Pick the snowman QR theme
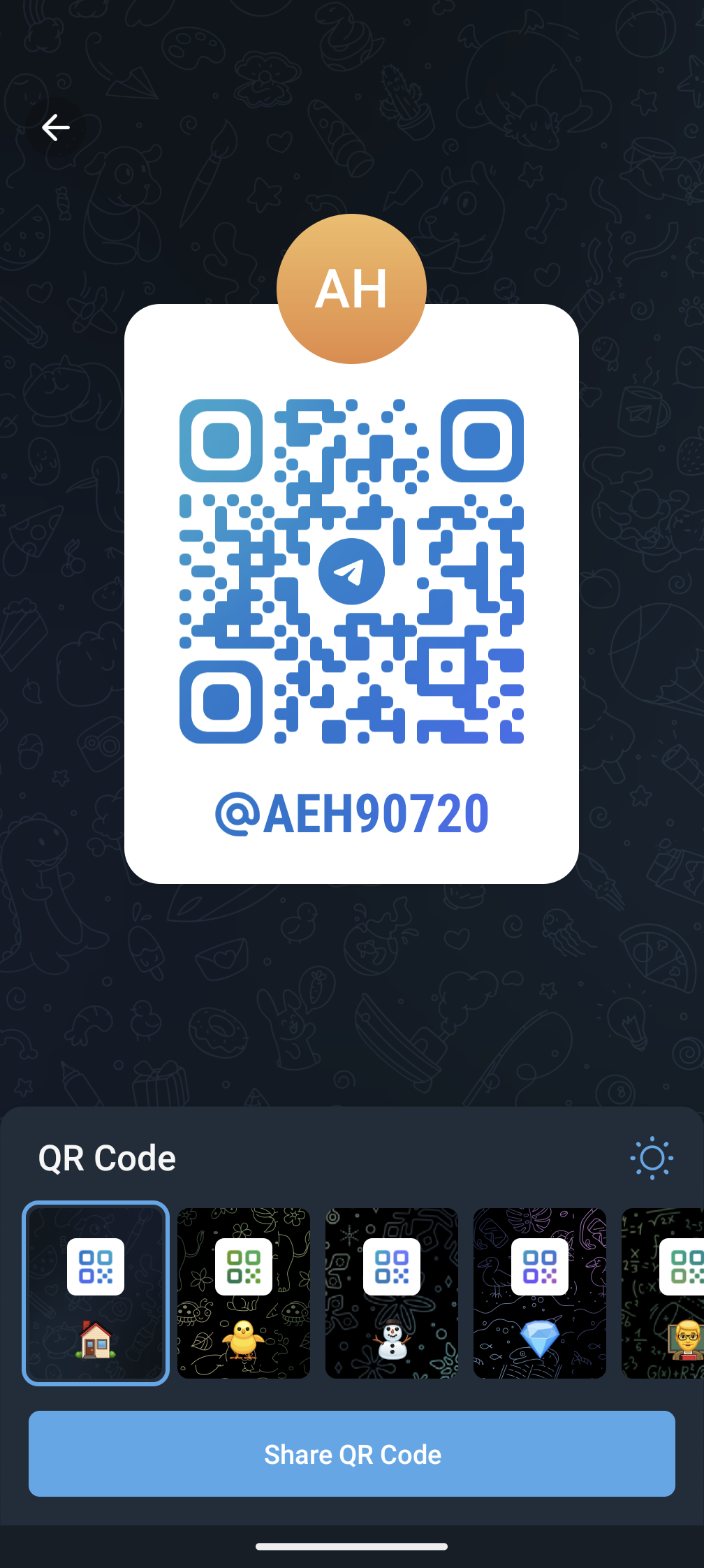The width and height of the screenshot is (704, 1568). pos(392,1293)
